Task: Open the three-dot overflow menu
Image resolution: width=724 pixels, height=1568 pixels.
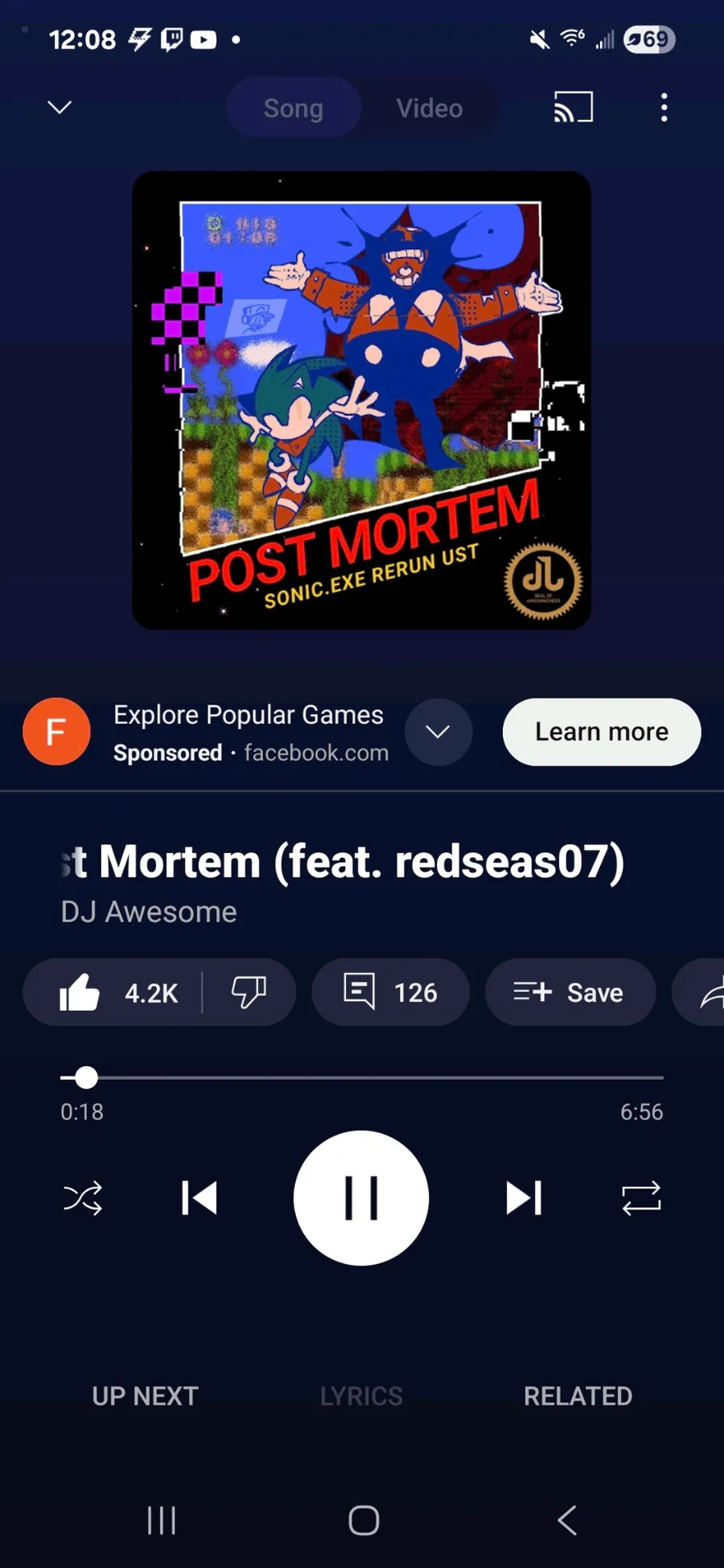Action: click(664, 107)
